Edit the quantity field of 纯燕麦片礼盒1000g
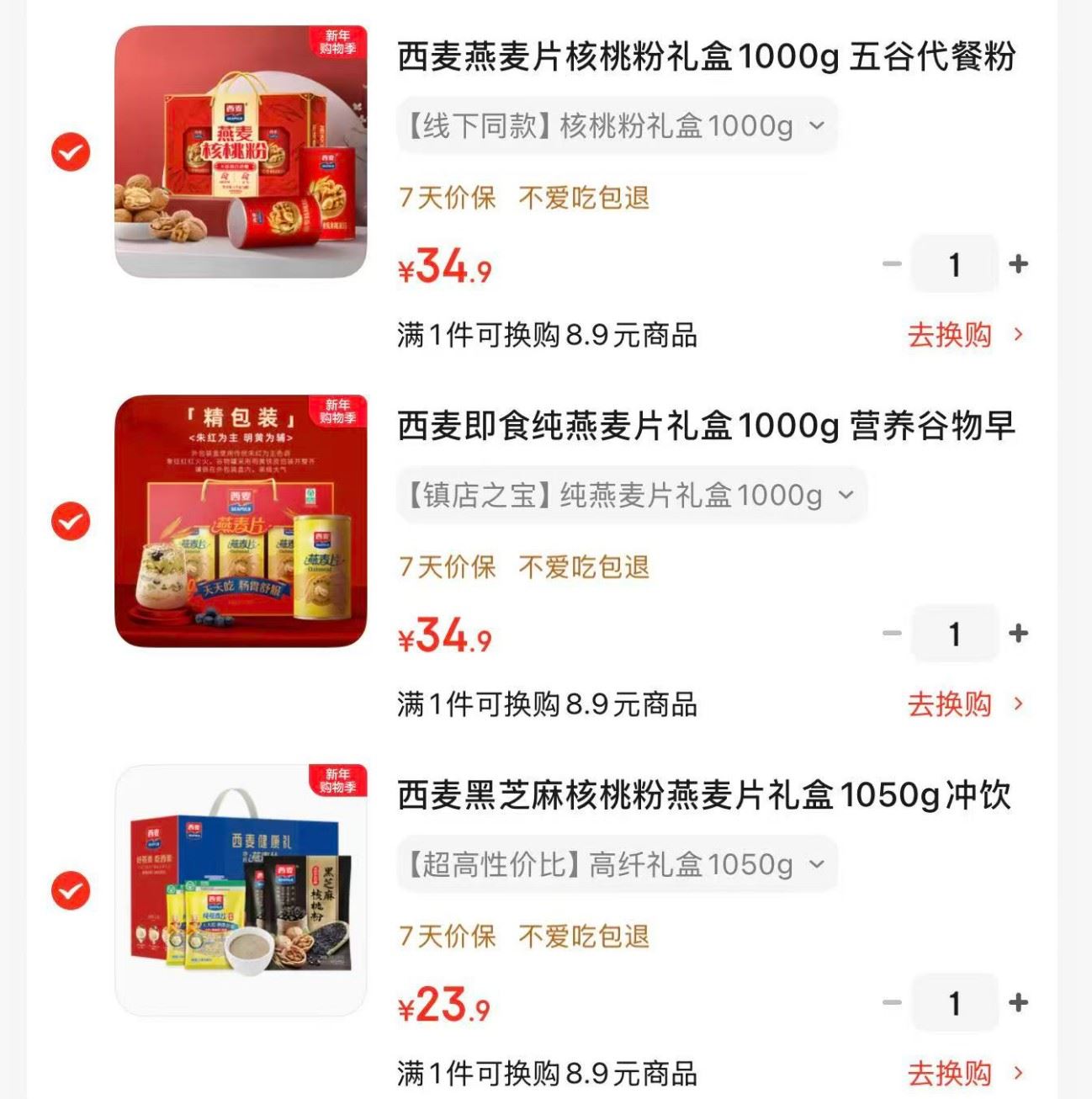 click(954, 634)
